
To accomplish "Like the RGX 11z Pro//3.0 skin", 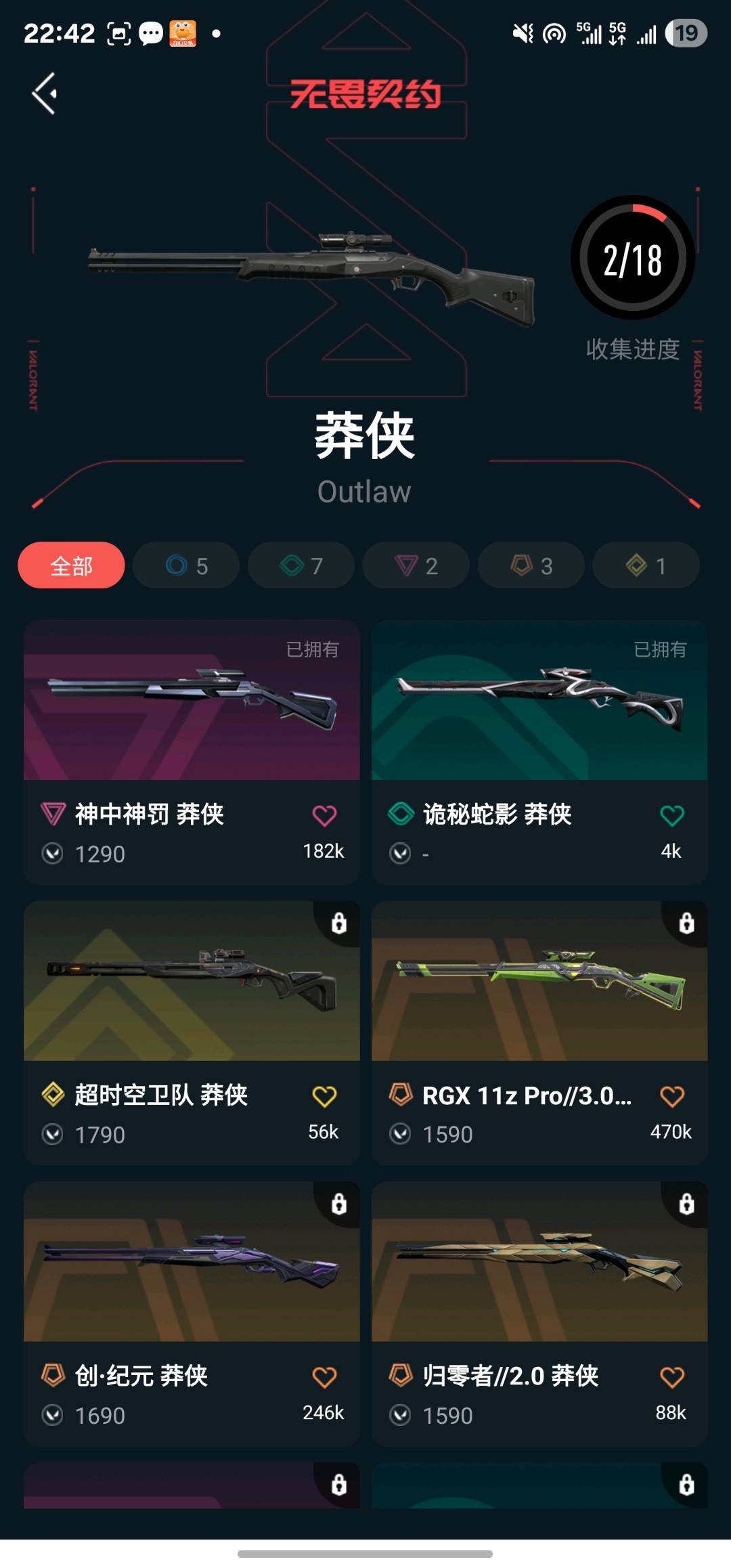I will tap(671, 1096).
